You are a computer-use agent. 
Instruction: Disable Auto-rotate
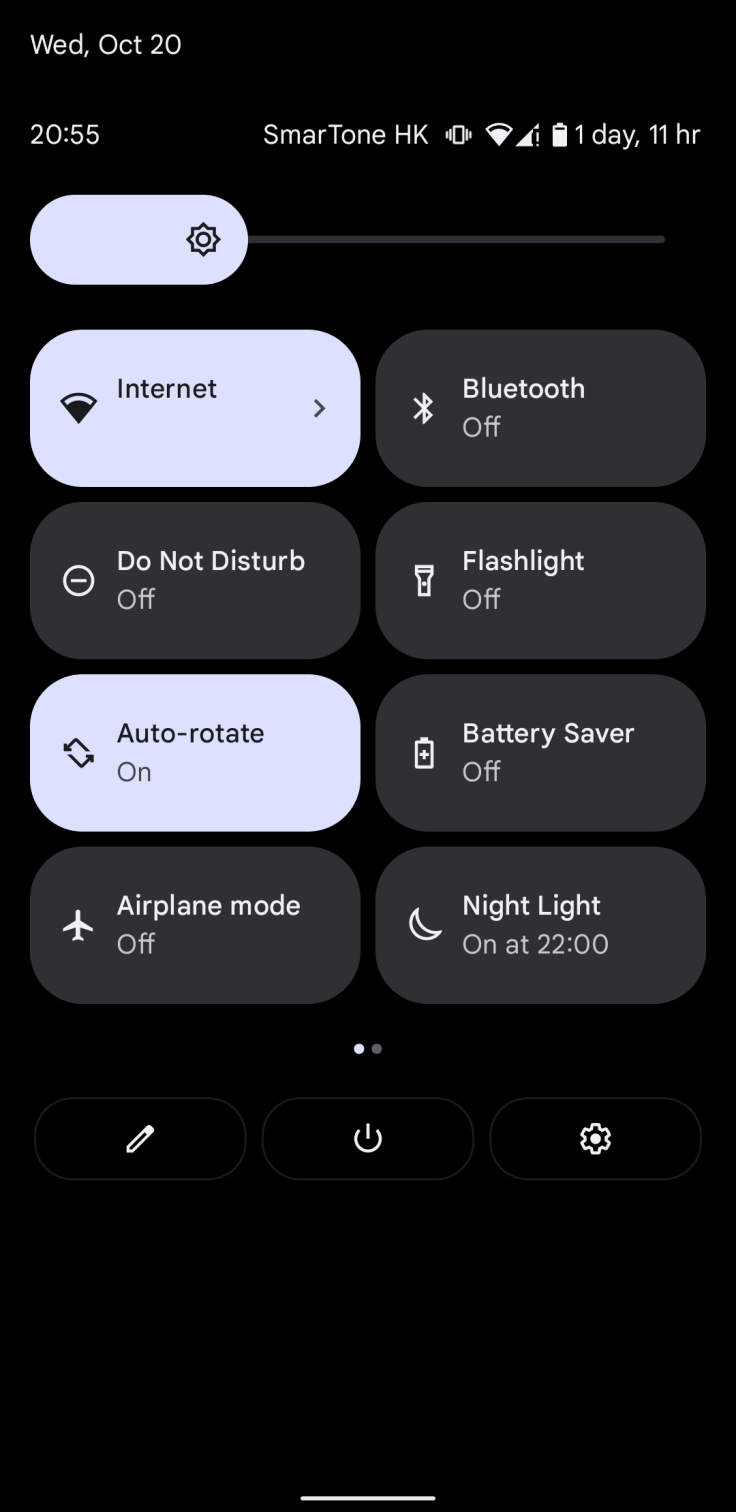click(195, 752)
